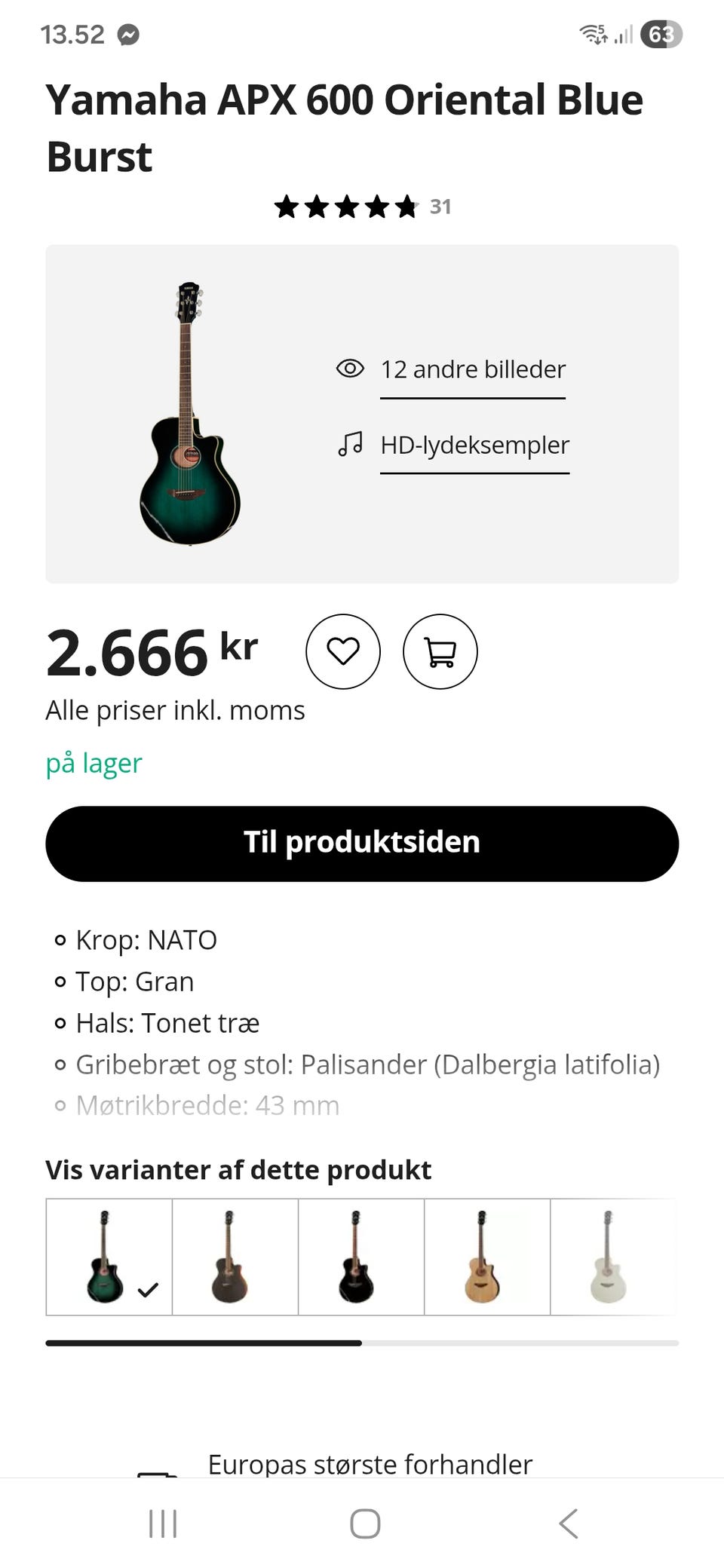Image resolution: width=724 pixels, height=1568 pixels.
Task: Listen to HD-lydeksempler
Action: click(474, 445)
